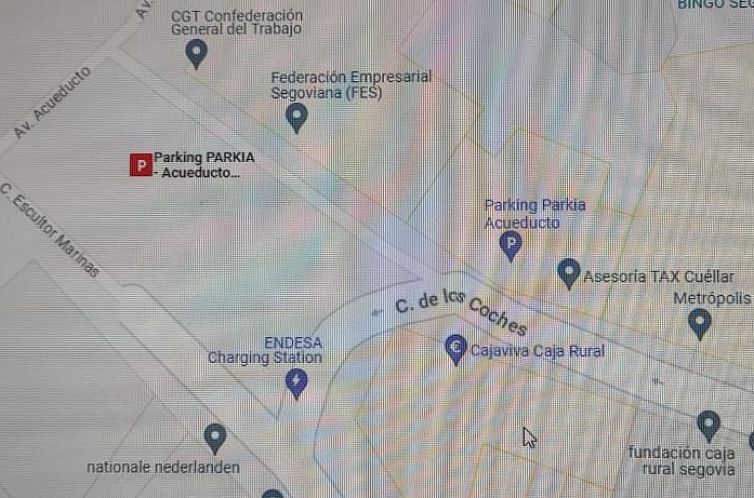Open the red Parking PARKIA - Acueducto marker
This screenshot has width=754, height=498.
(x=141, y=165)
